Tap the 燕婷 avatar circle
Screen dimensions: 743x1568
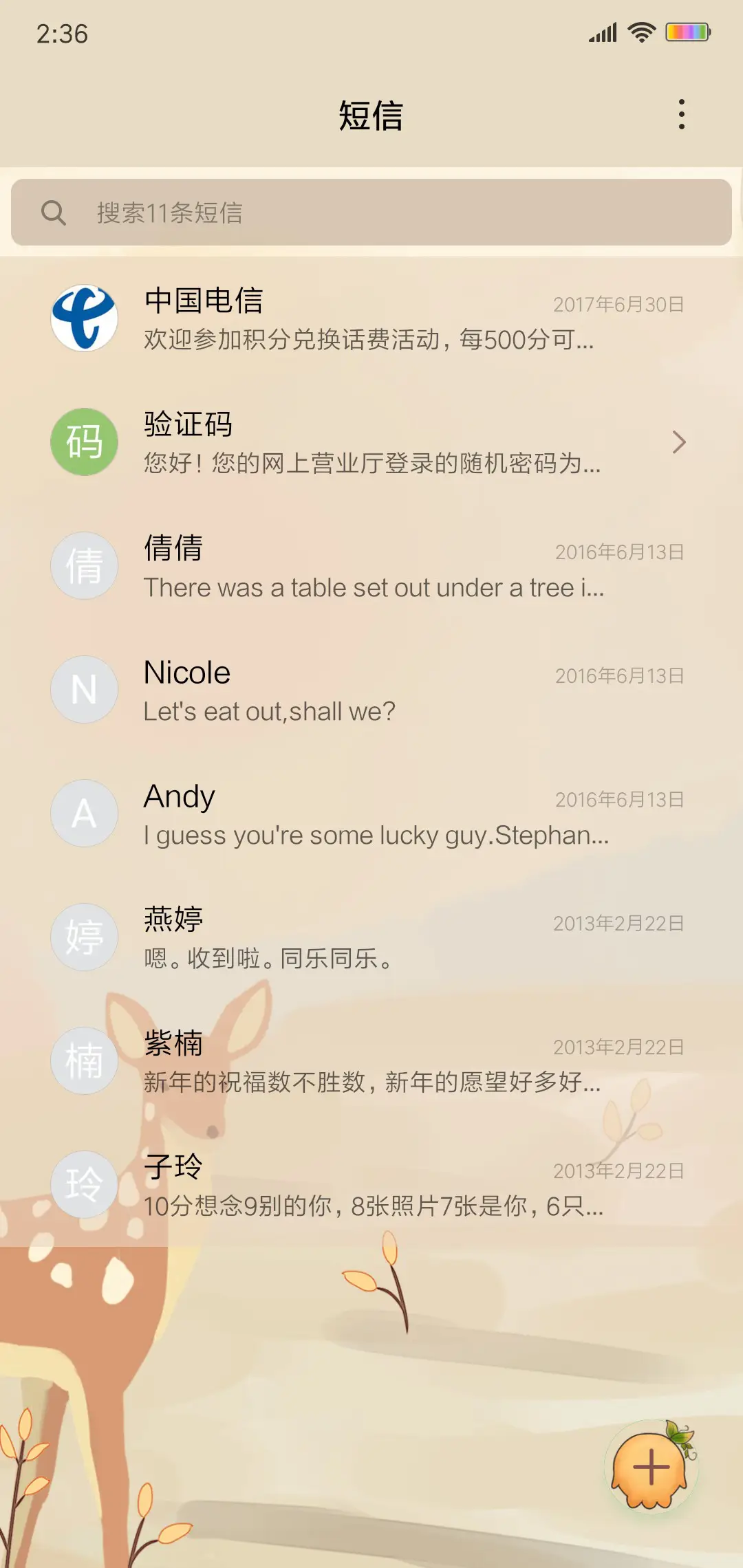coord(84,937)
